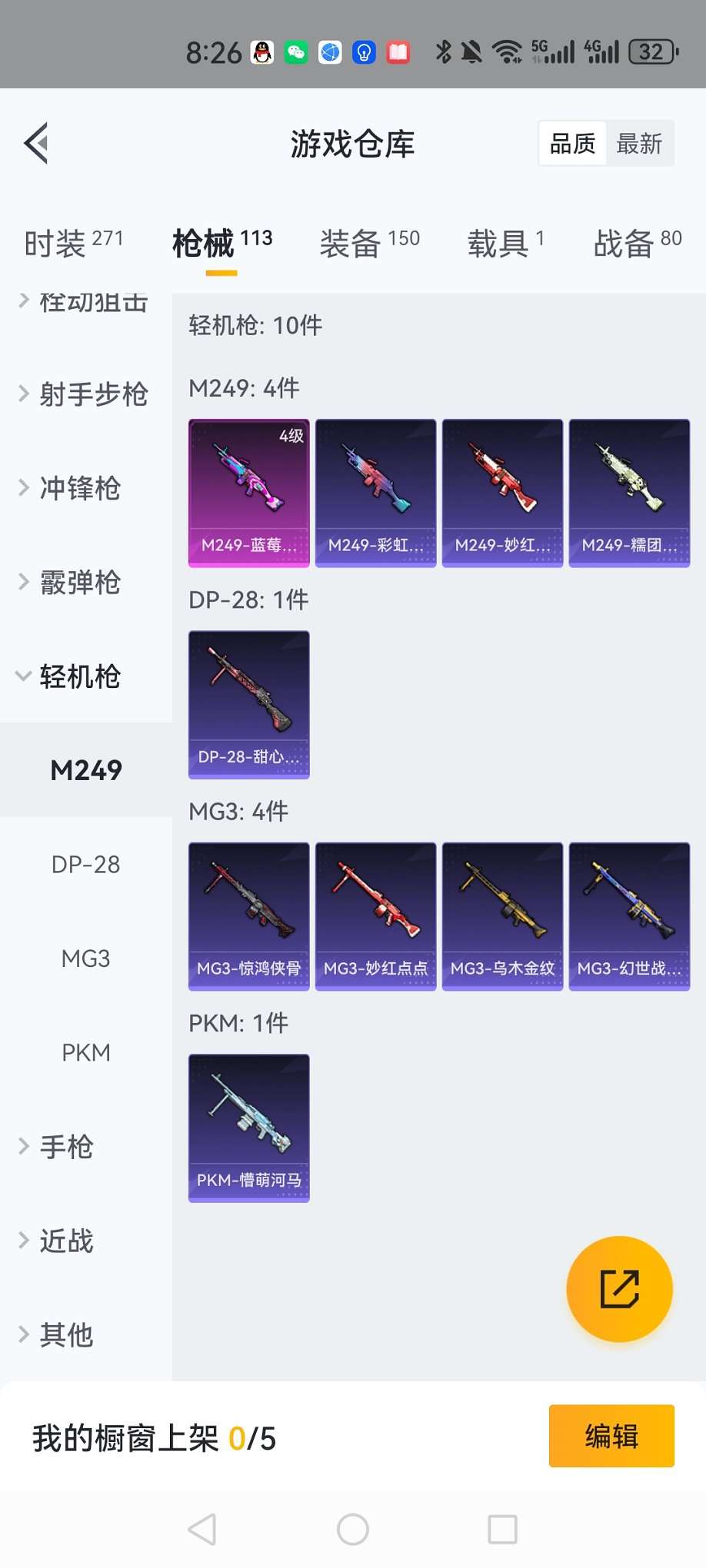The width and height of the screenshot is (706, 1568).
Task: Select PKM in the sidebar
Action: click(x=86, y=1052)
